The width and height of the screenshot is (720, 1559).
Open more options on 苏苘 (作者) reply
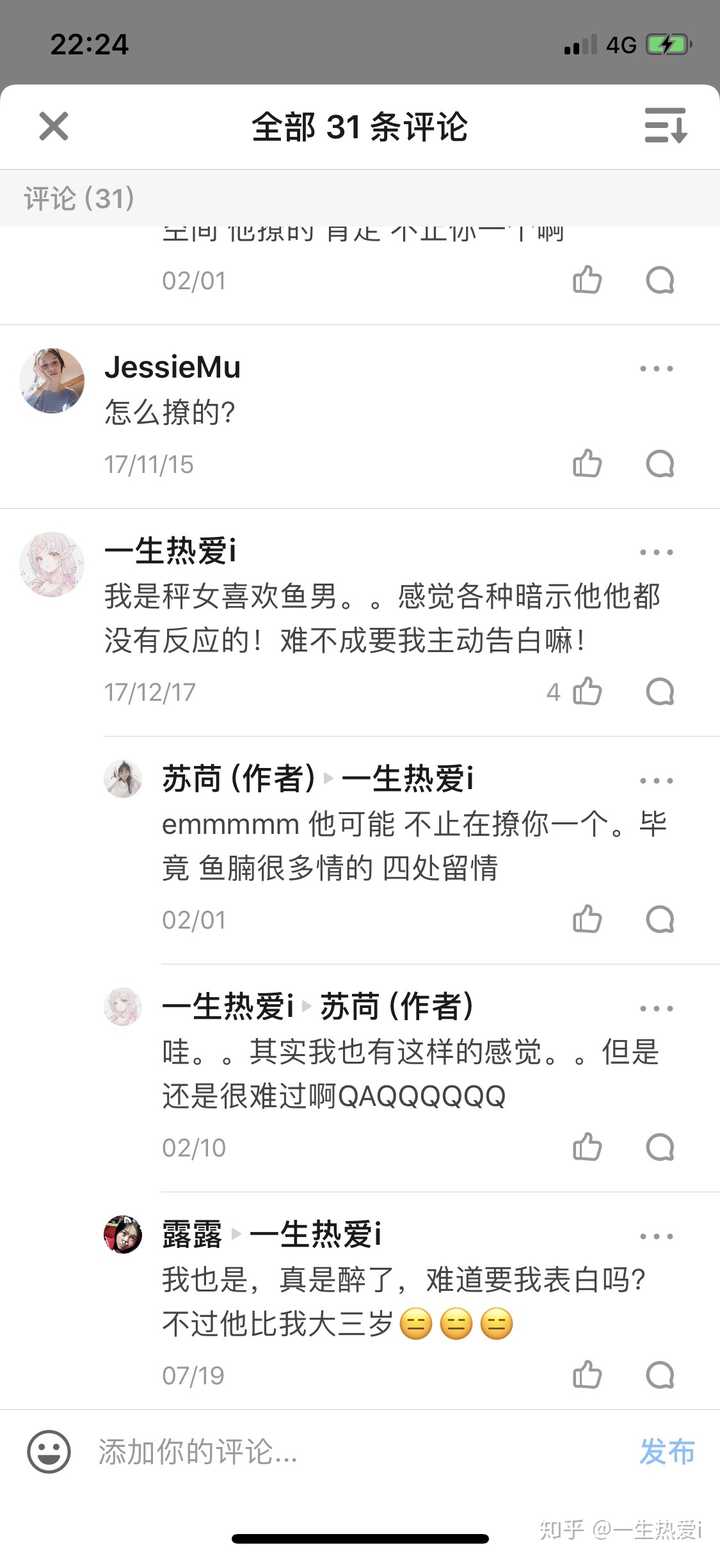pyautogui.click(x=655, y=780)
